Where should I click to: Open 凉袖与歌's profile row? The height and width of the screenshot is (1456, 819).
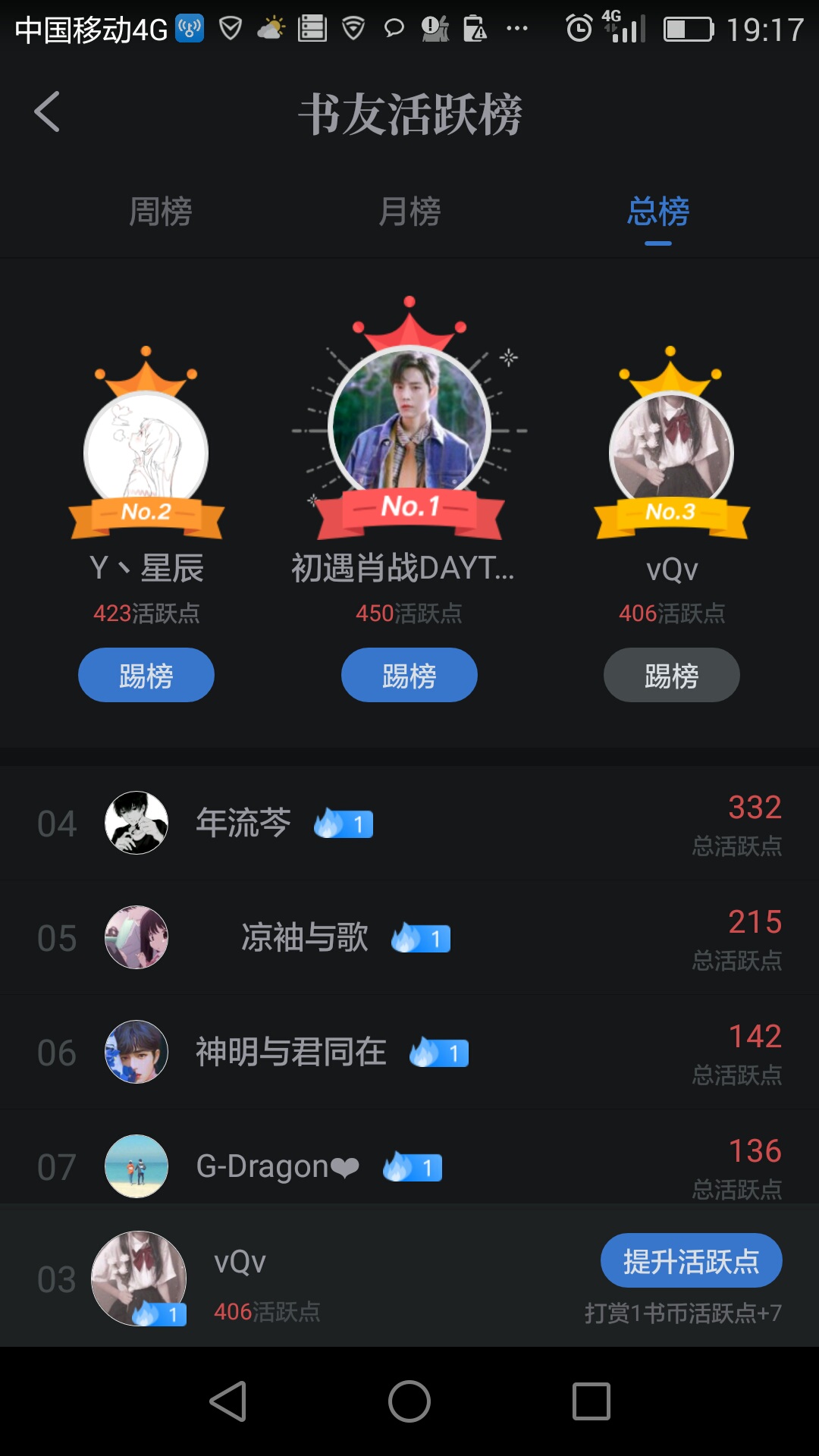(409, 938)
